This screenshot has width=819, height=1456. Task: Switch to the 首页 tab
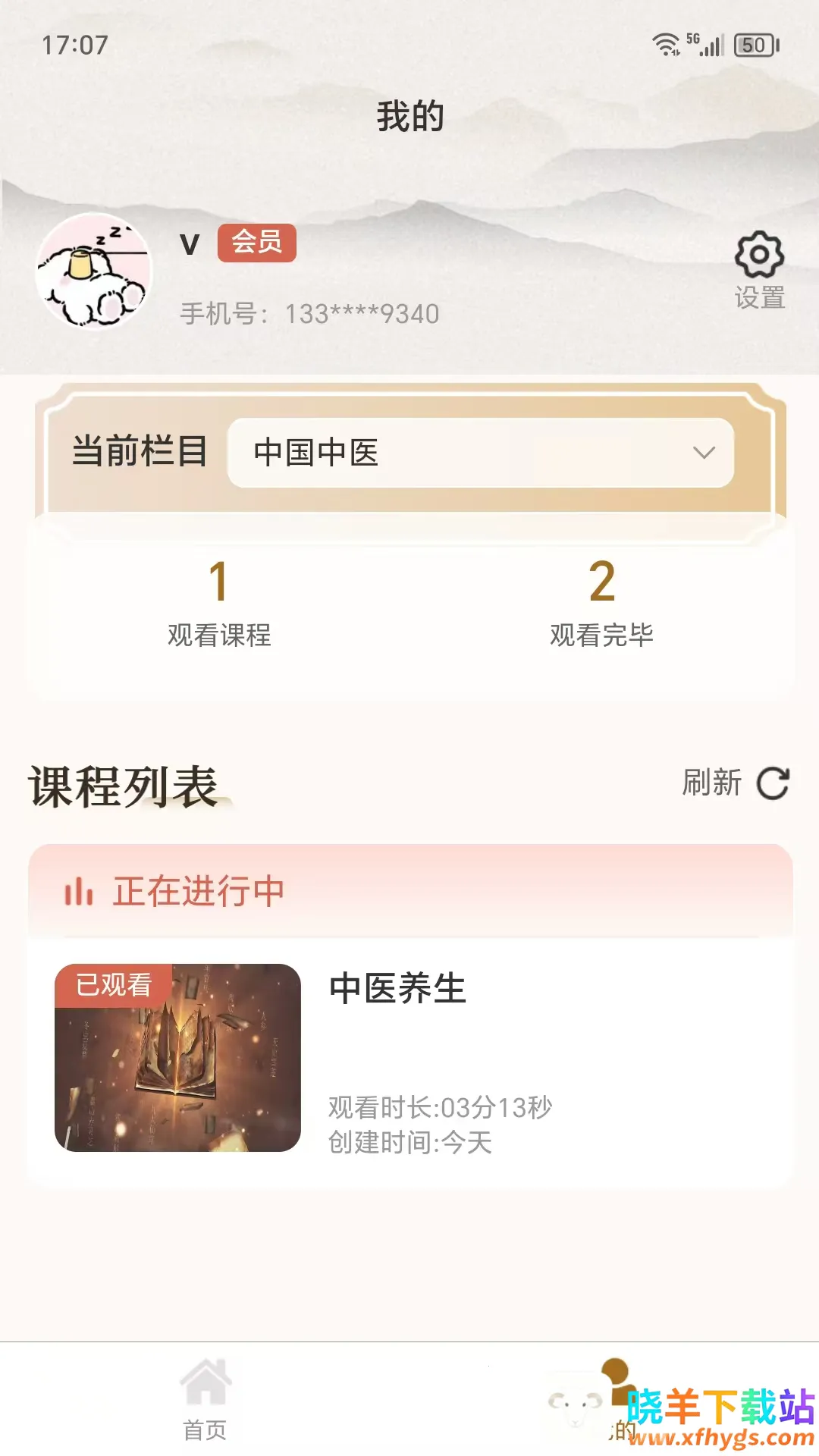205,1400
